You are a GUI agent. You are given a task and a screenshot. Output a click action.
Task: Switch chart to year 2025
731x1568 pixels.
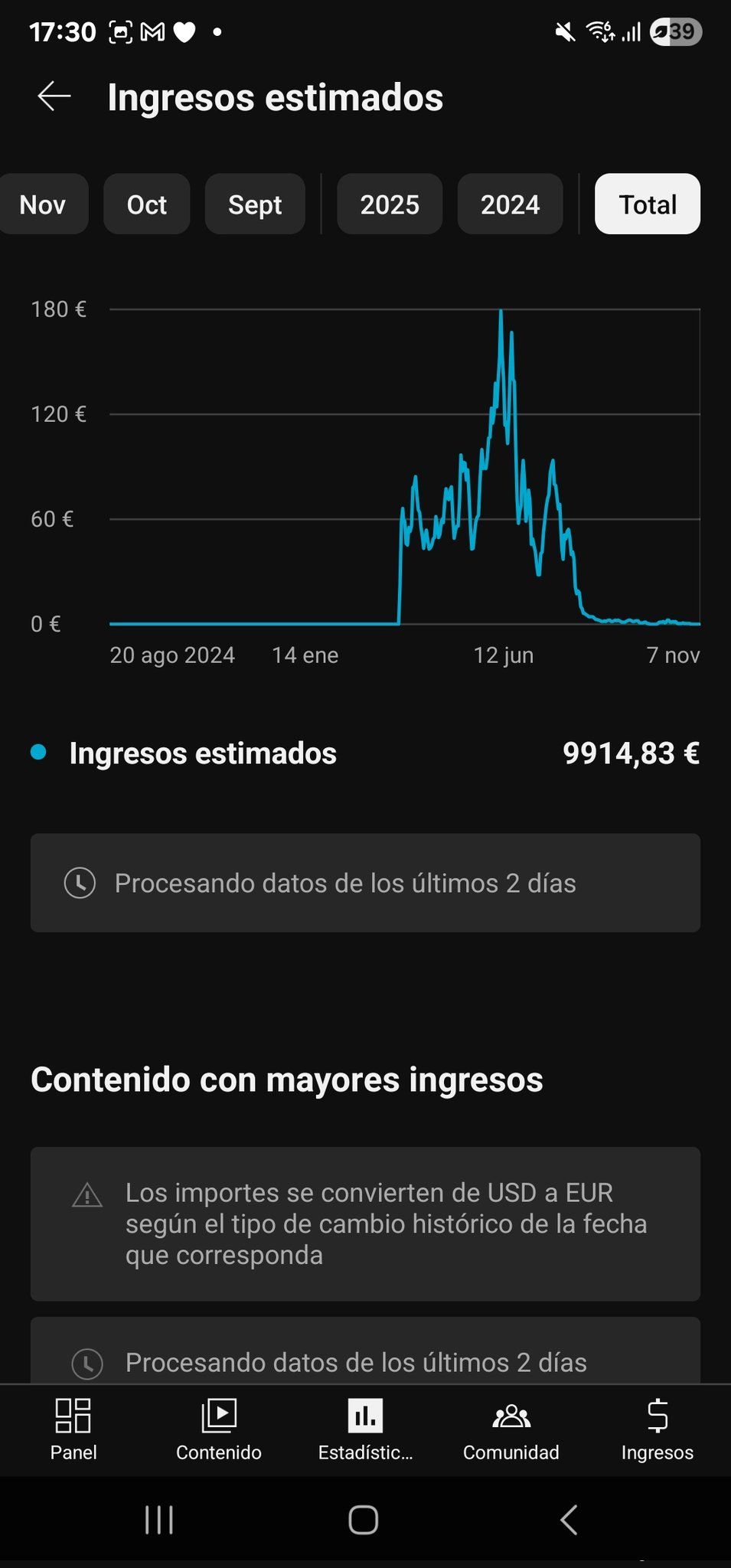pos(390,204)
